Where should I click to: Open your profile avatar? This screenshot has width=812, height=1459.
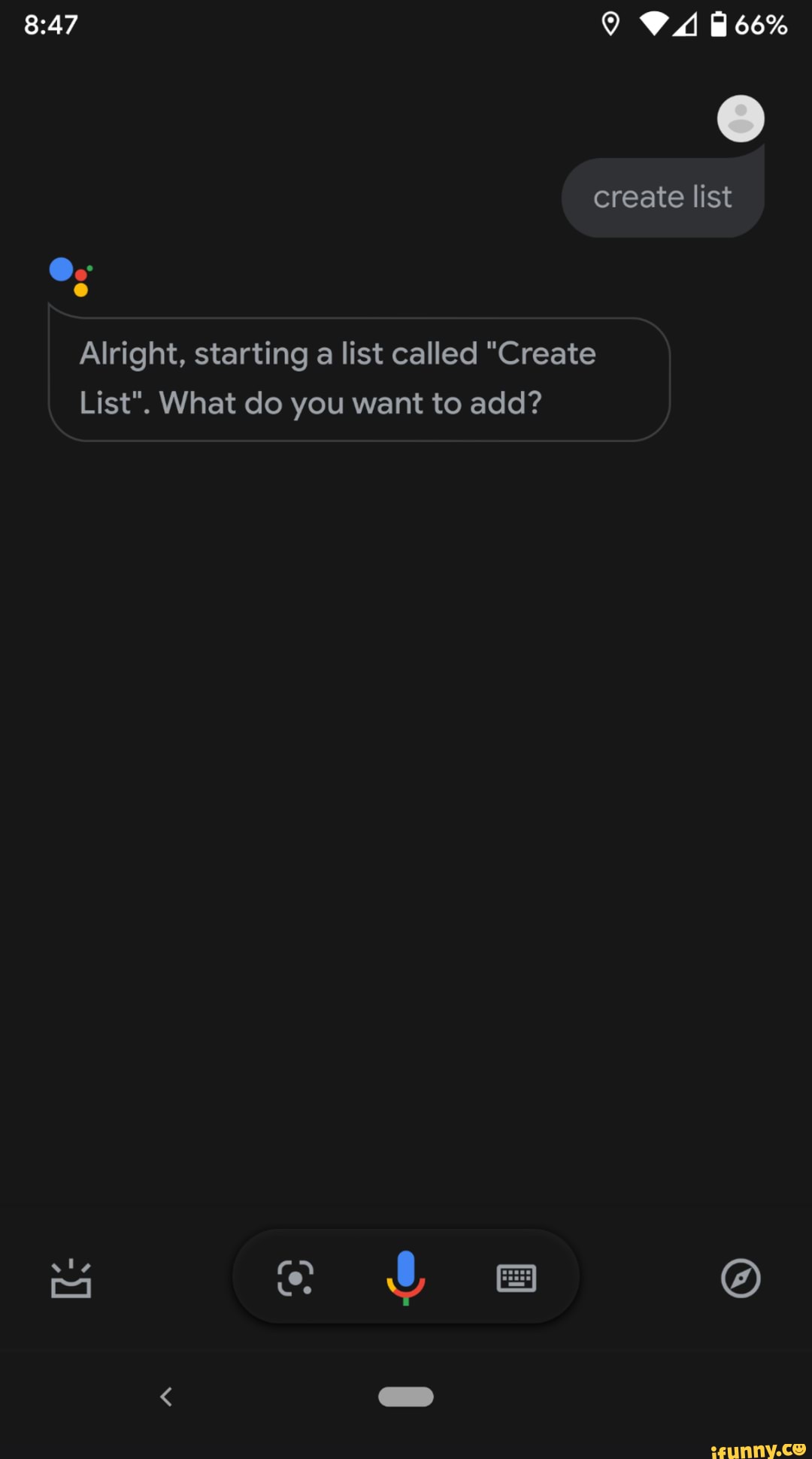740,118
